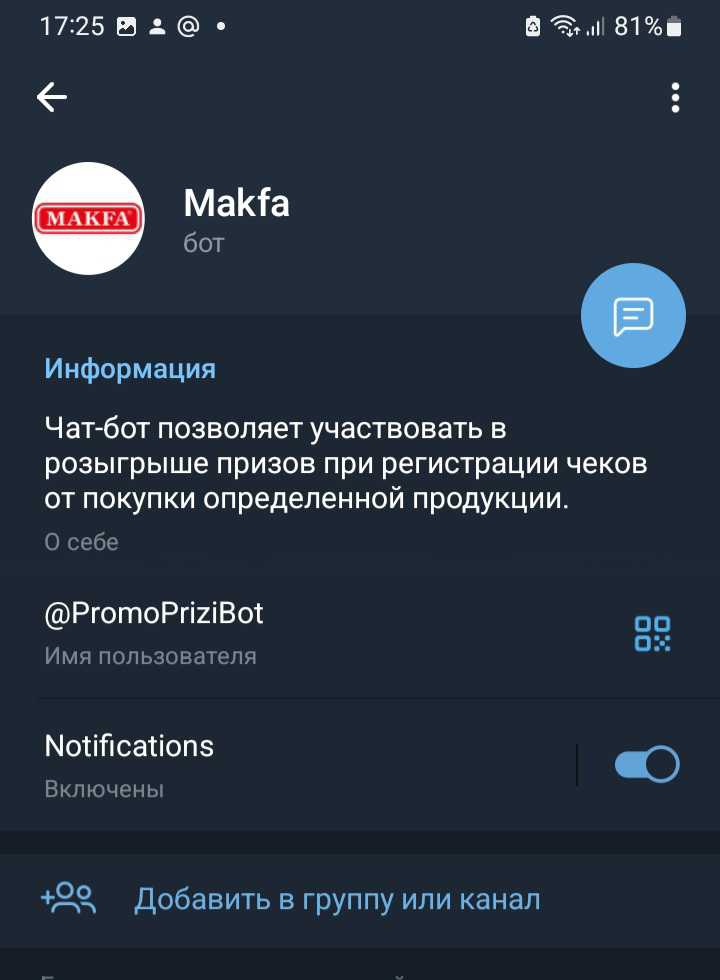720x980 pixels.
Task: Select Добавить в группу или канал
Action: point(337,899)
